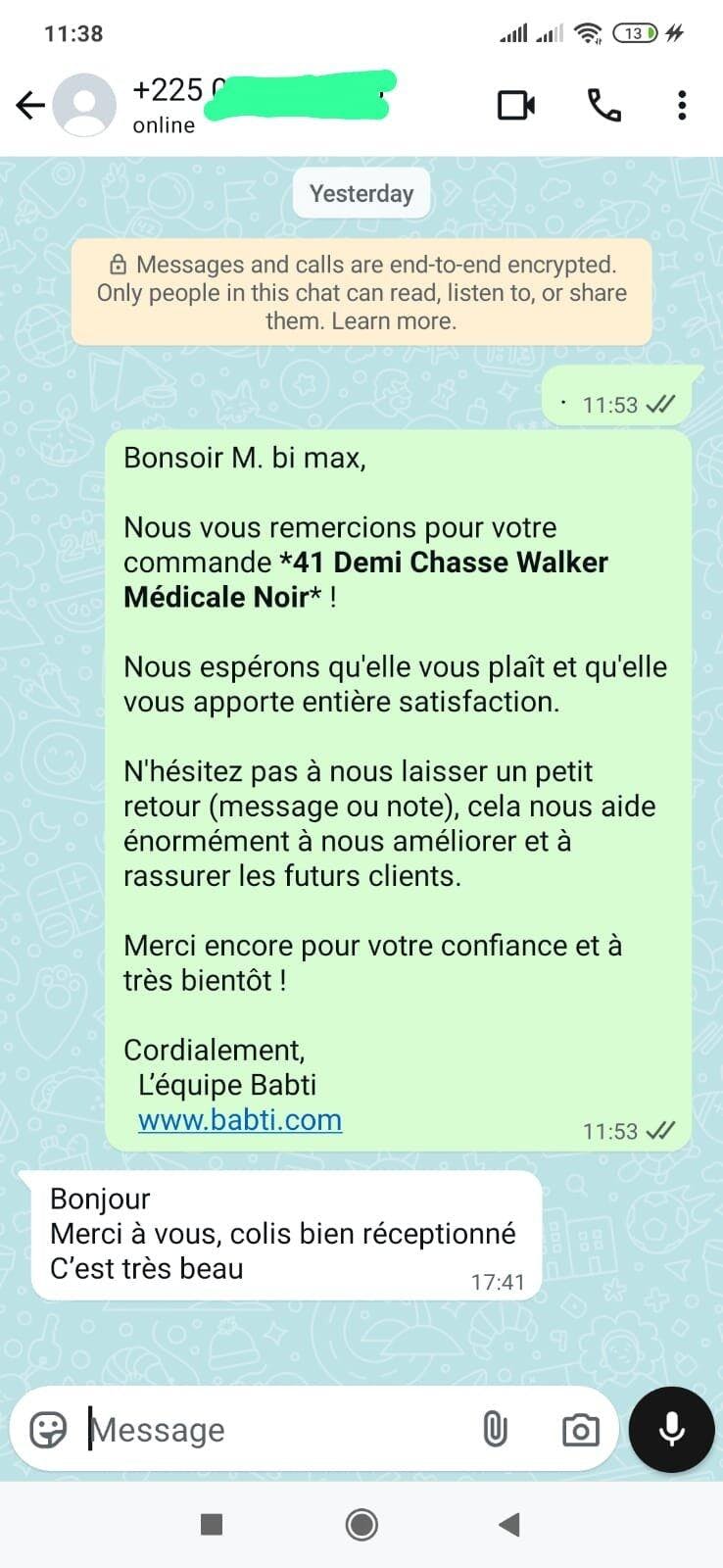Open the emoji and sticker picker
Image resolution: width=723 pixels, height=1568 pixels.
(x=48, y=1430)
